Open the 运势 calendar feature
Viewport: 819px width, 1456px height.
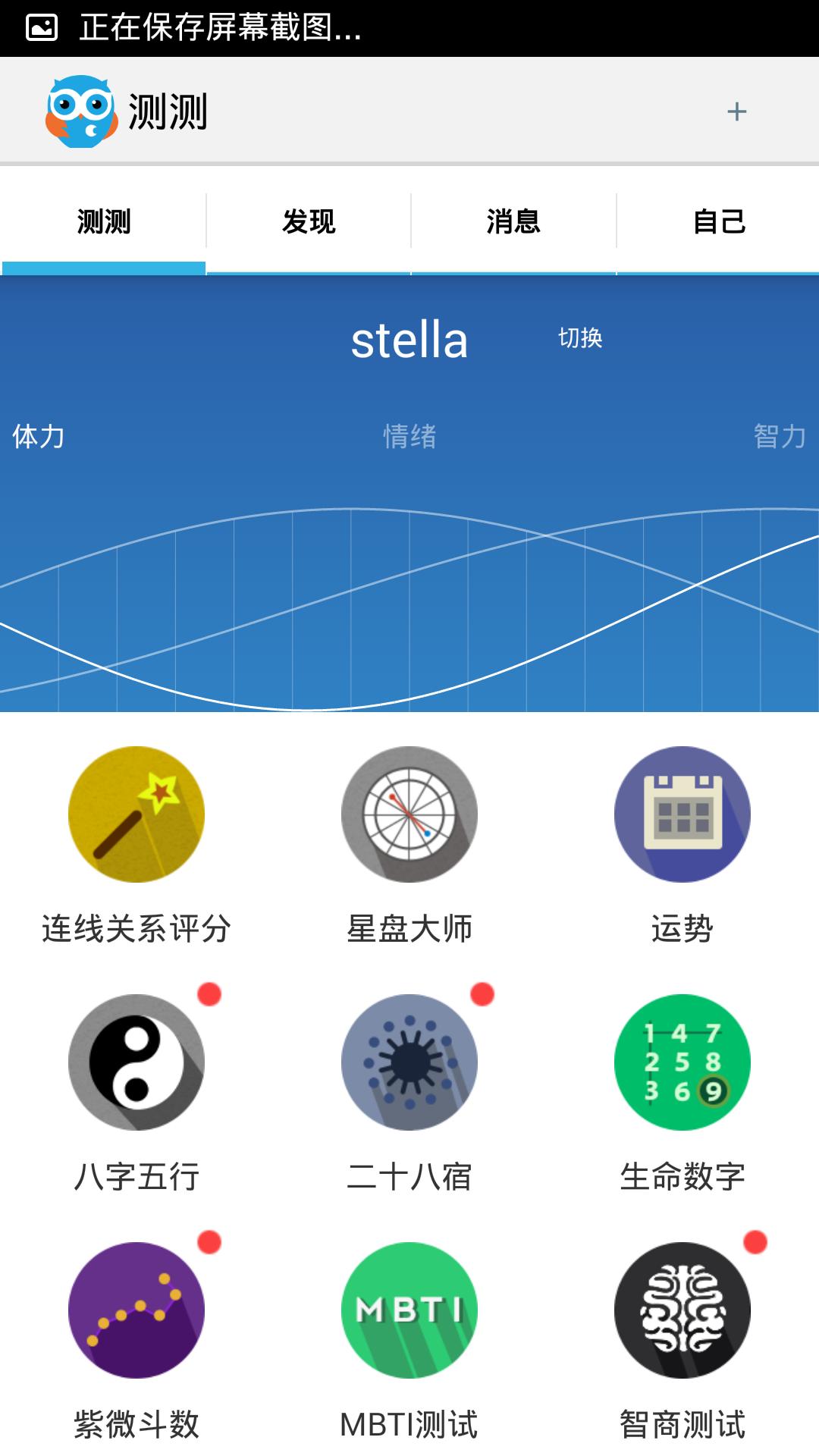(x=682, y=814)
